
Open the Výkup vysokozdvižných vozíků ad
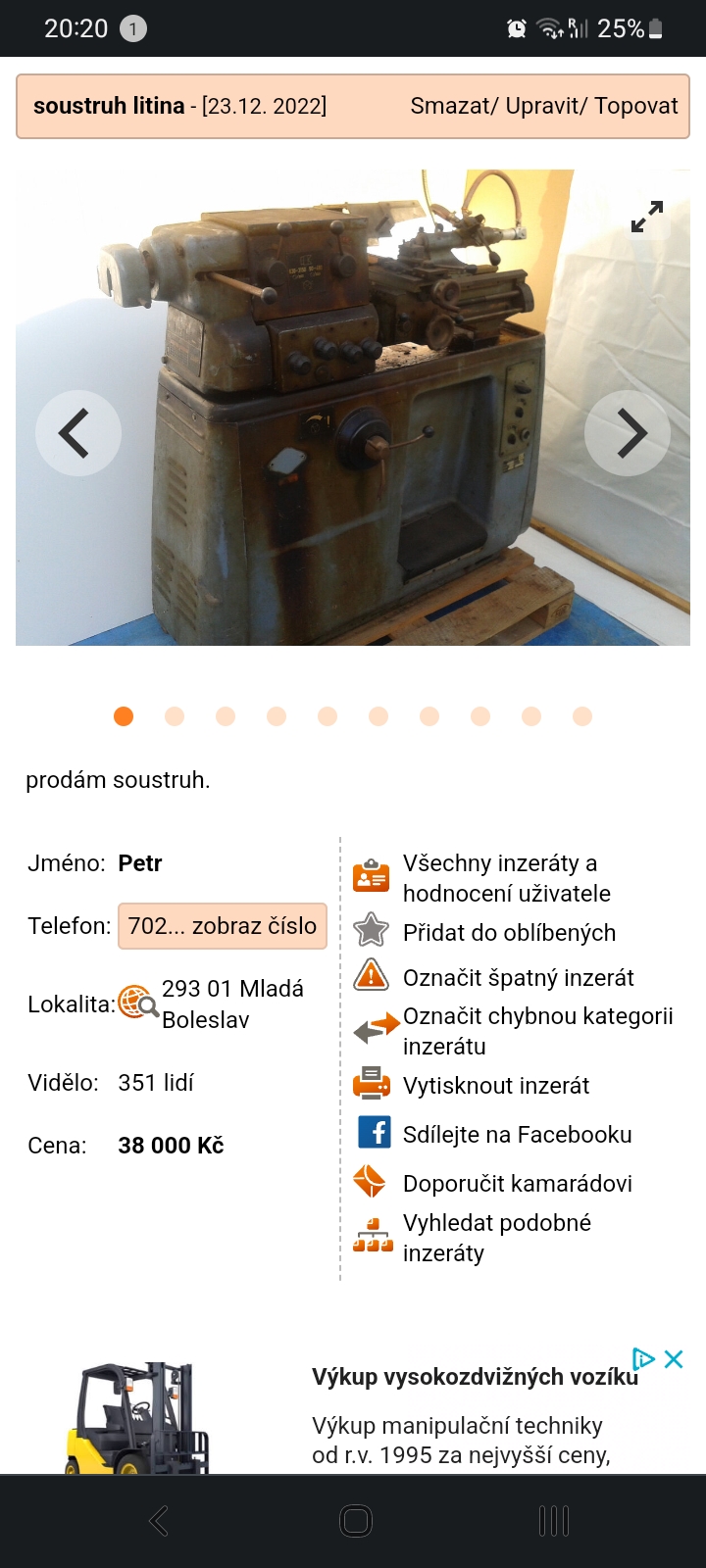475,1377
